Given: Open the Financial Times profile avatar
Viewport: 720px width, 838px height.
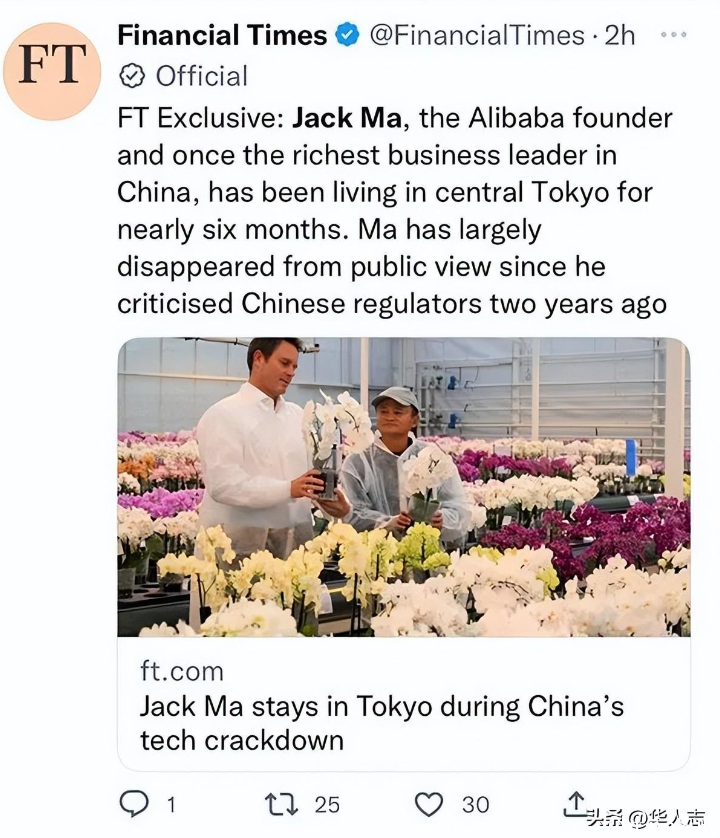Looking at the screenshot, I should point(52,68).
